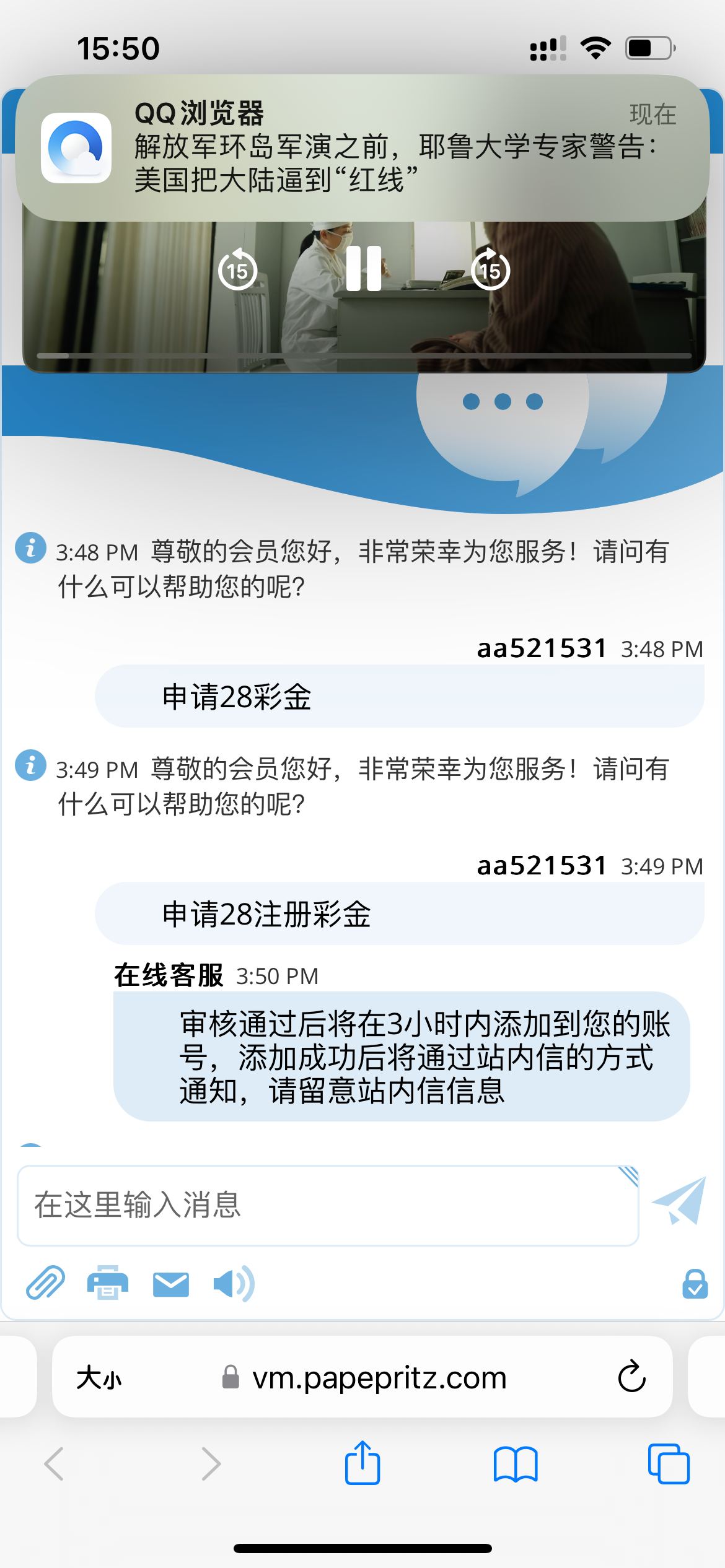The image size is (725, 1568).
Task: Go back to the previous page
Action: [x=55, y=1464]
